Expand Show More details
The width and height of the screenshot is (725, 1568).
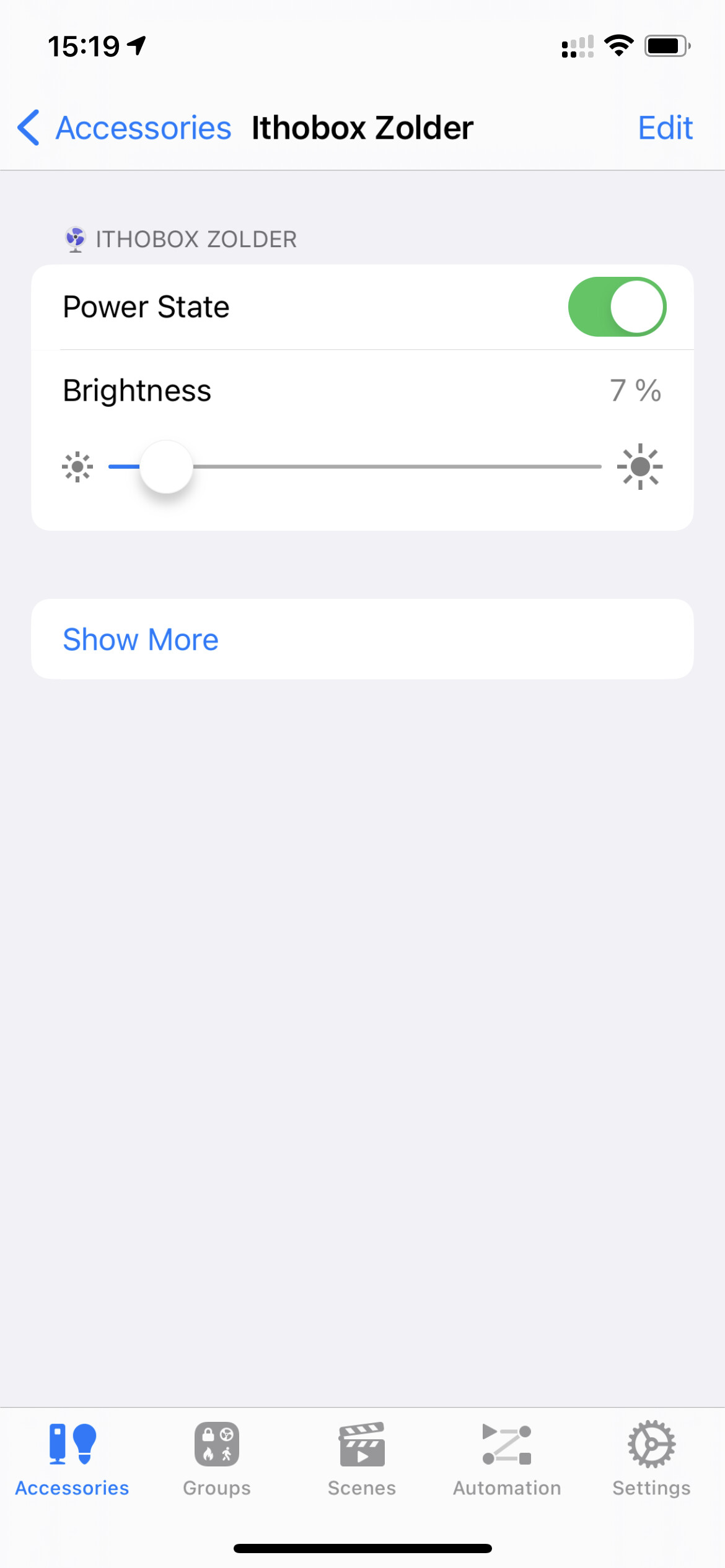click(141, 639)
